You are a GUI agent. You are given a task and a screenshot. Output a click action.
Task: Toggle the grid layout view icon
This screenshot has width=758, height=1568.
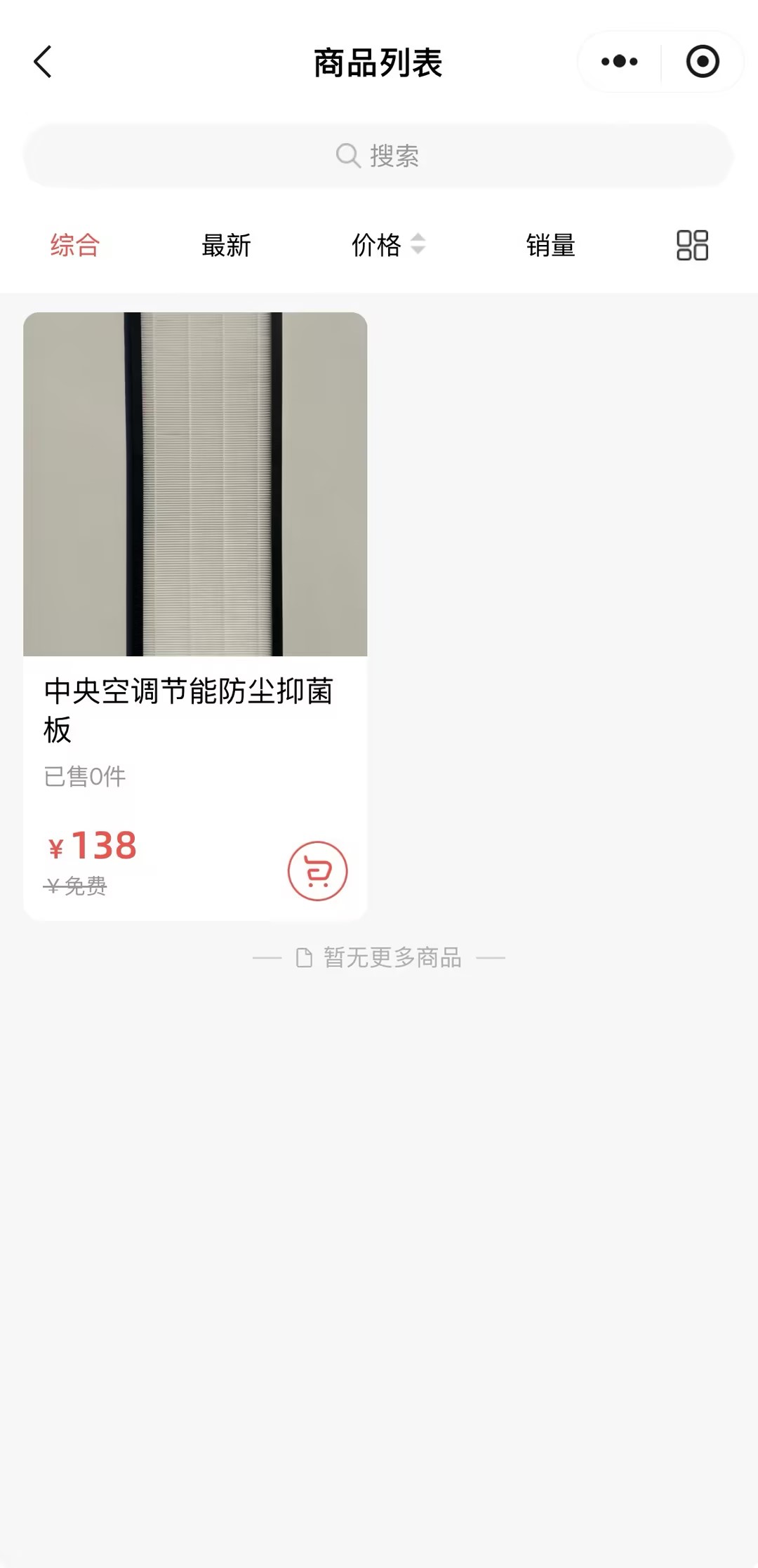click(692, 245)
